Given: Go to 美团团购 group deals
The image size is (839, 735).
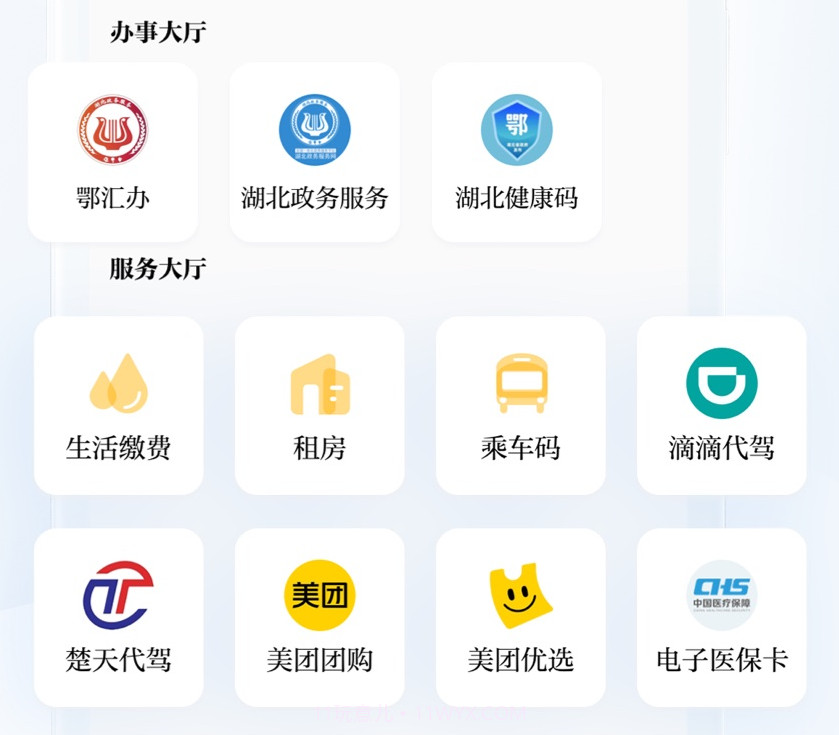Looking at the screenshot, I should [x=320, y=617].
